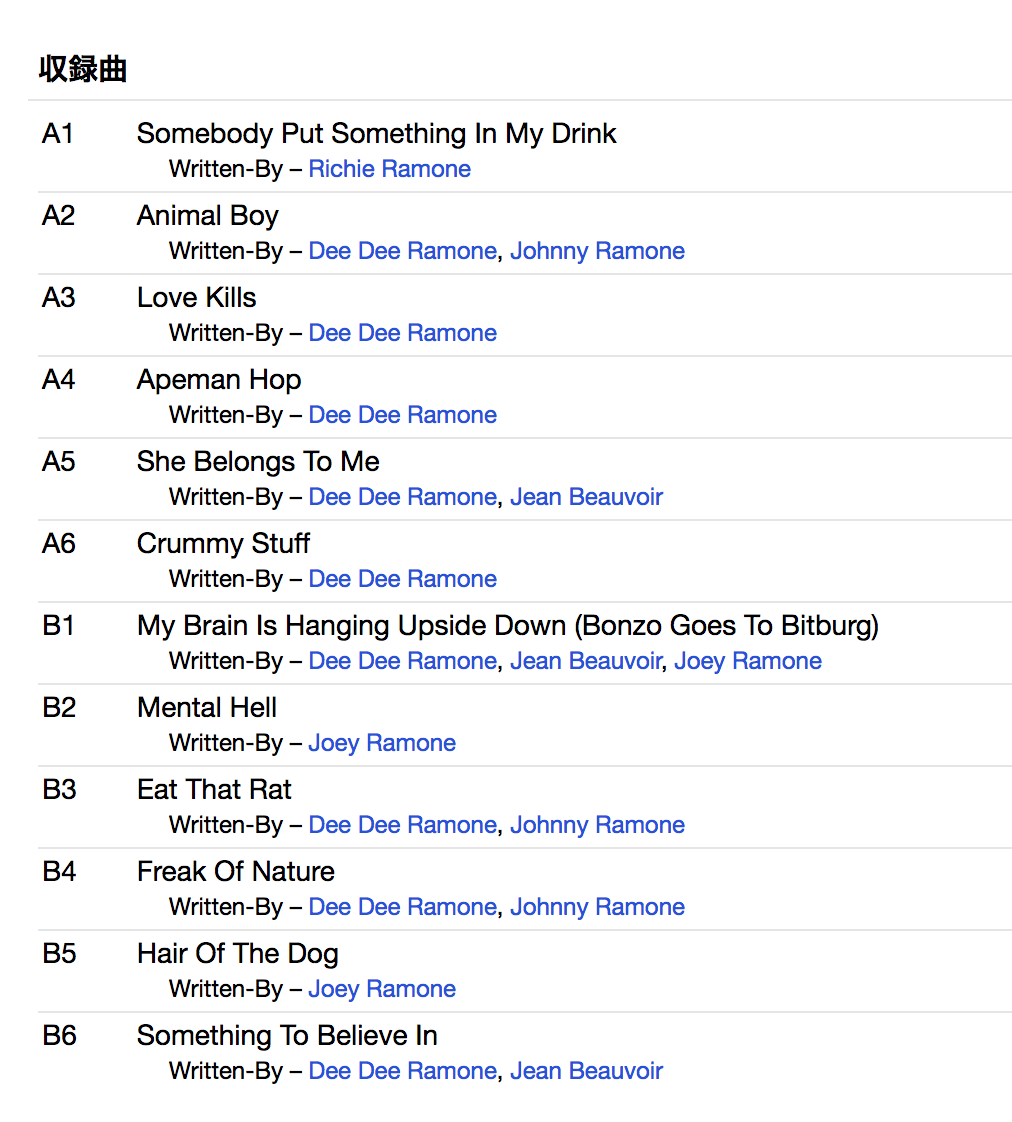Open Richie Ramone link under Somebody Put Something
This screenshot has width=1012, height=1122.
pos(389,169)
